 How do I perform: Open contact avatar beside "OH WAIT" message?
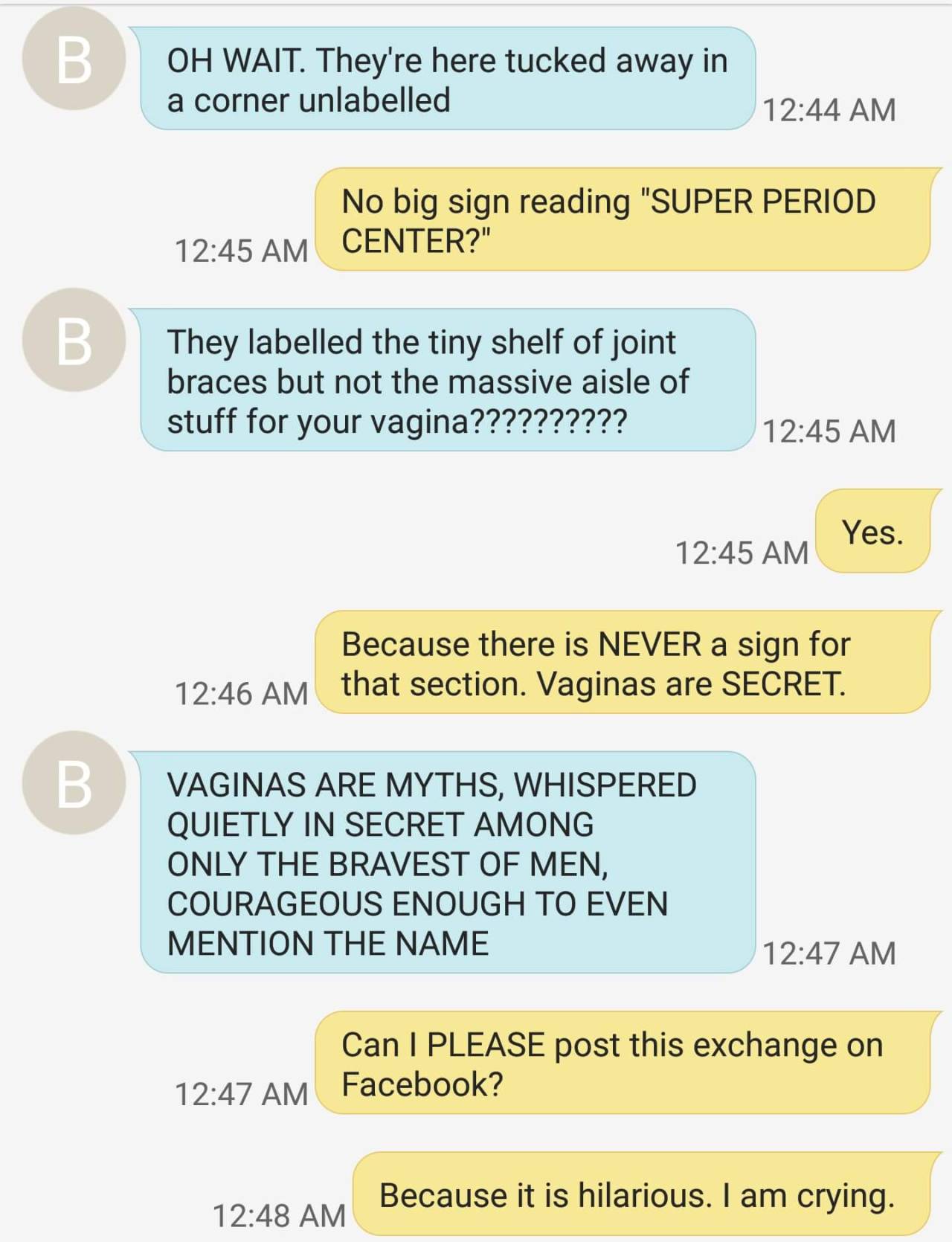[74, 59]
